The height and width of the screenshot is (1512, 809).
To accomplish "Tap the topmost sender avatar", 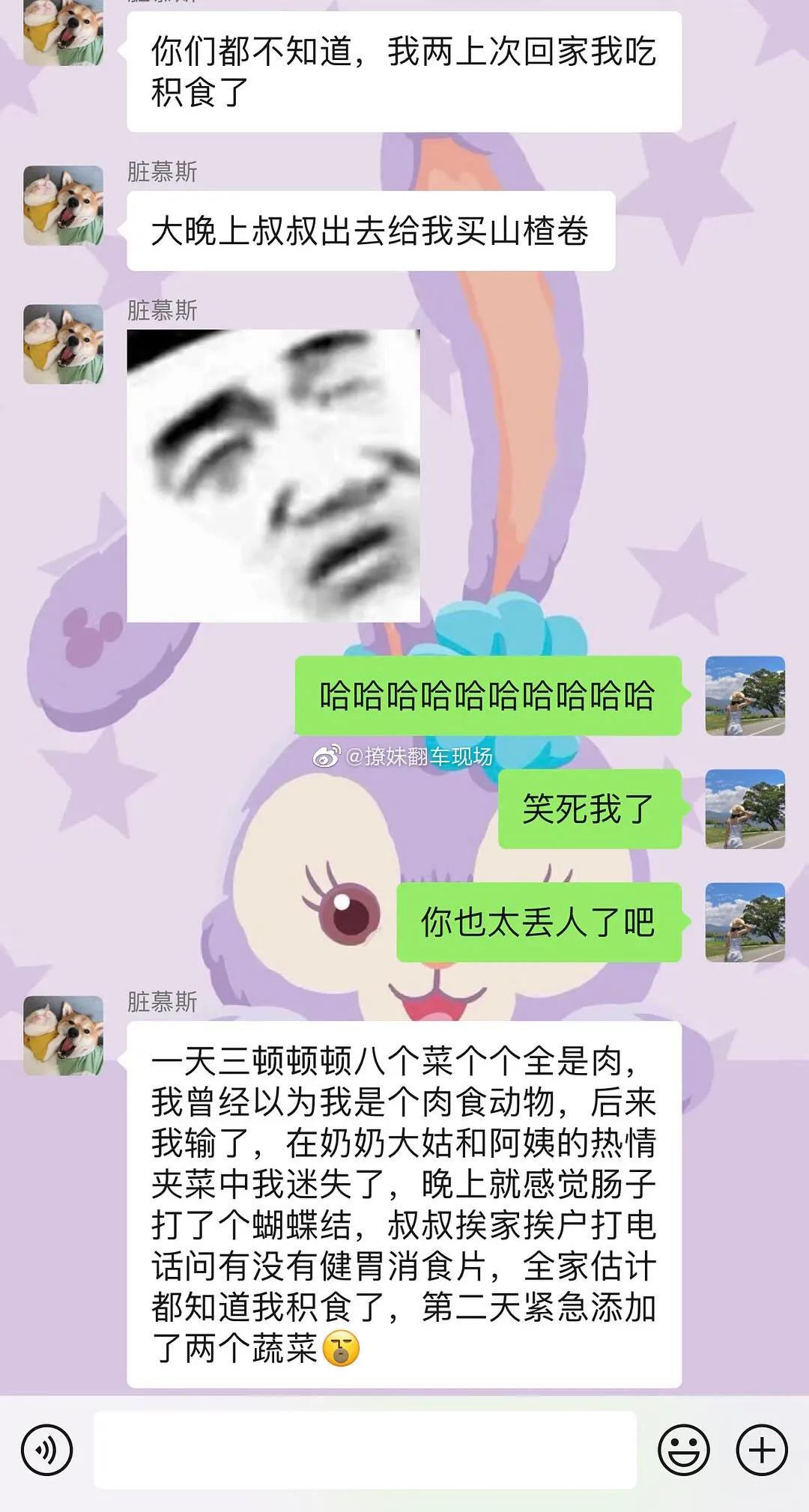I will [64, 30].
